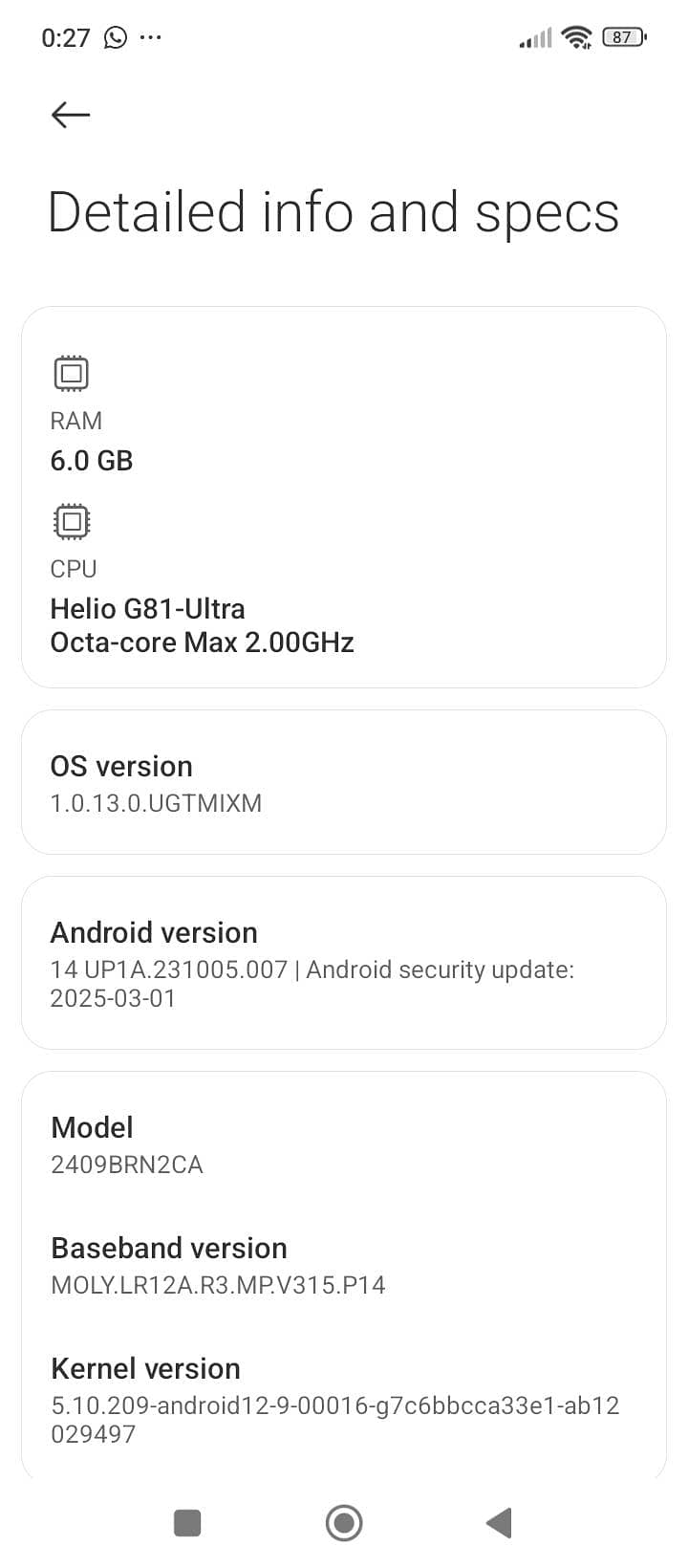Viewport: 688px width, 1568px height.
Task: Go back using the top arrow
Action: click(71, 116)
